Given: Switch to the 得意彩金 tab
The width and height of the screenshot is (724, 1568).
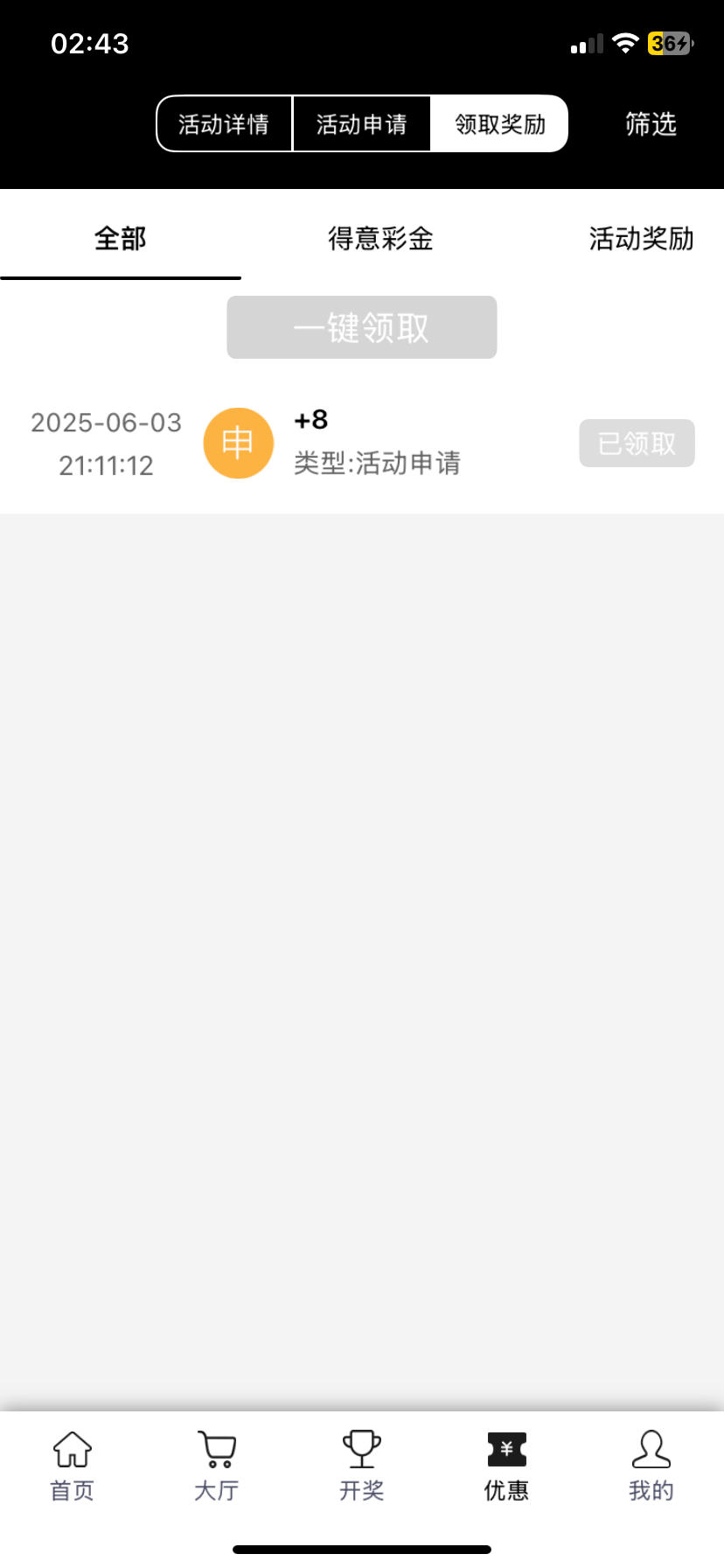Looking at the screenshot, I should pos(380,238).
